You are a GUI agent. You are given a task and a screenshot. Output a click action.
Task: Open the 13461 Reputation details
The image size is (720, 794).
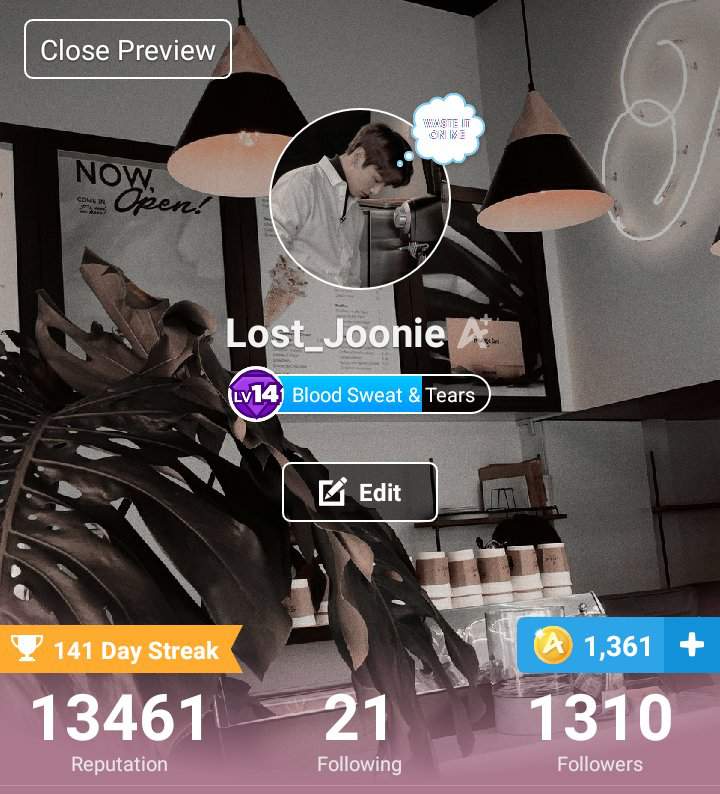119,732
